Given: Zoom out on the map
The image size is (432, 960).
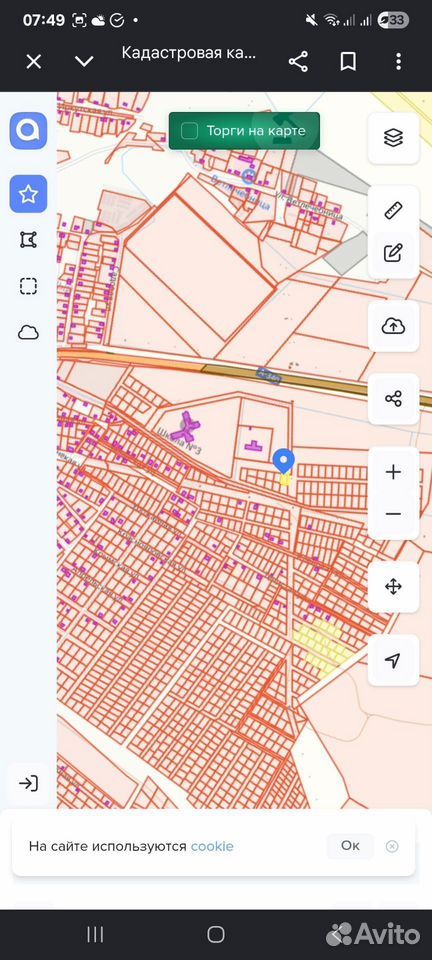Looking at the screenshot, I should [393, 514].
